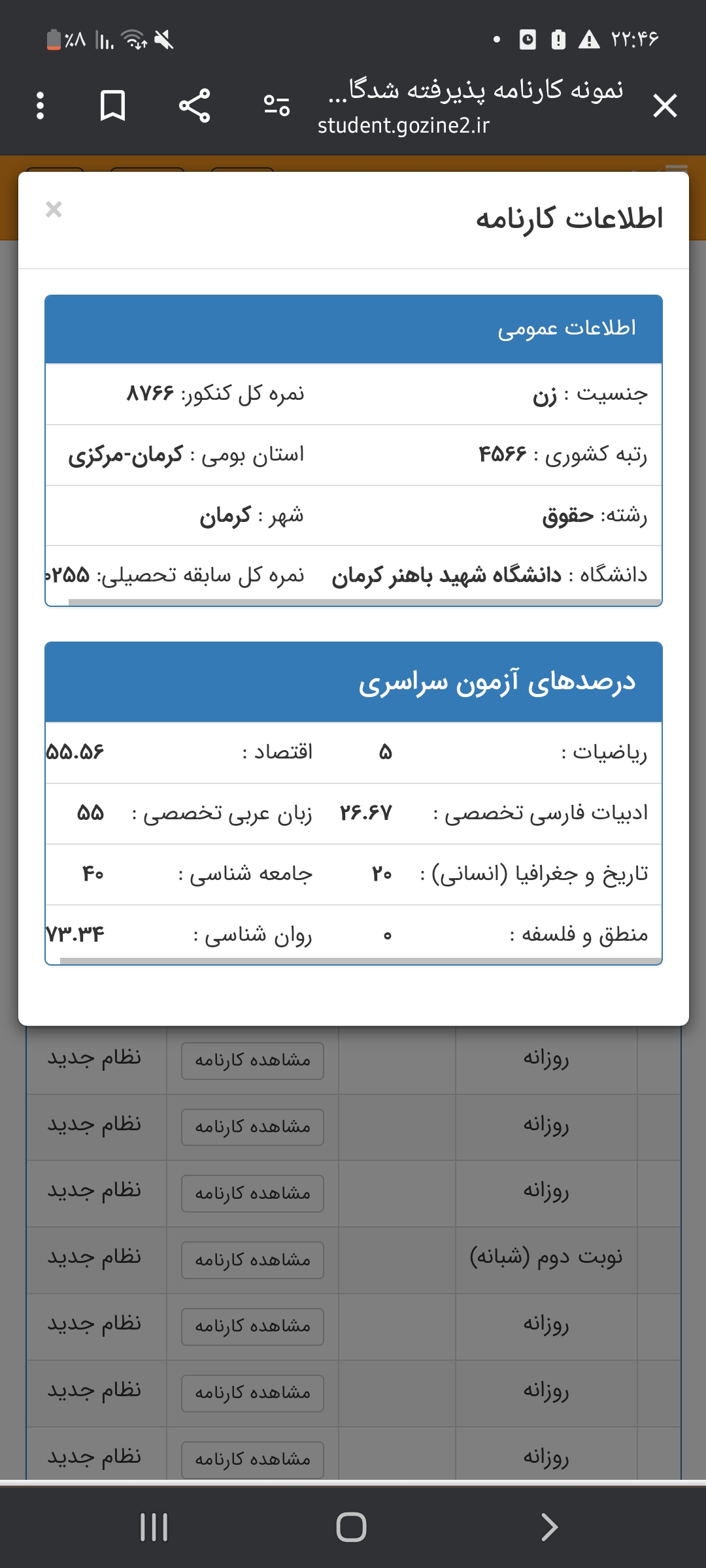Open the browser overflow menu
Screen dimensions: 706x1568
pyautogui.click(x=41, y=105)
